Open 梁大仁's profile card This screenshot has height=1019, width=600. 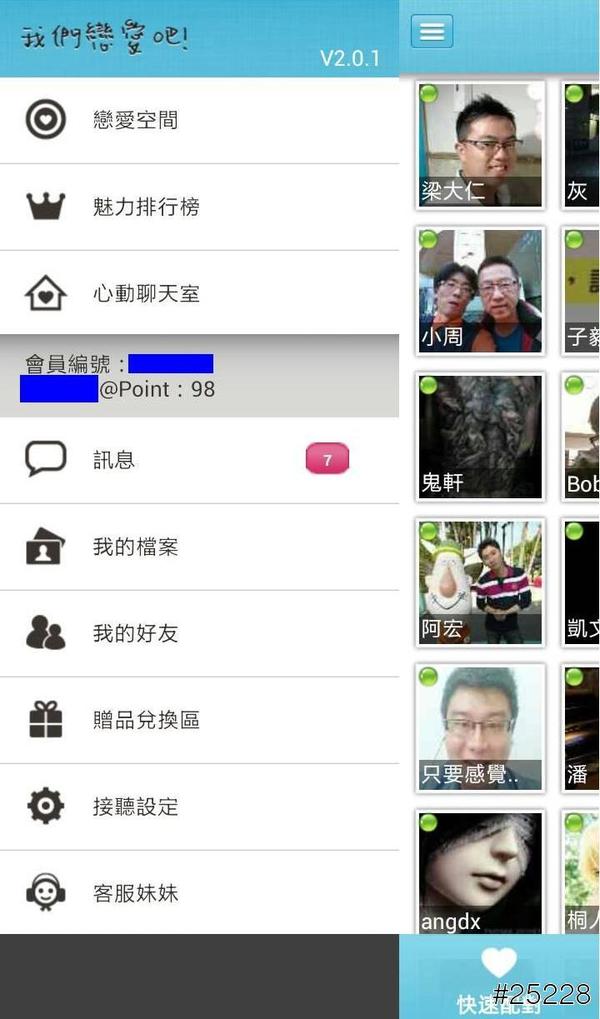(x=480, y=145)
